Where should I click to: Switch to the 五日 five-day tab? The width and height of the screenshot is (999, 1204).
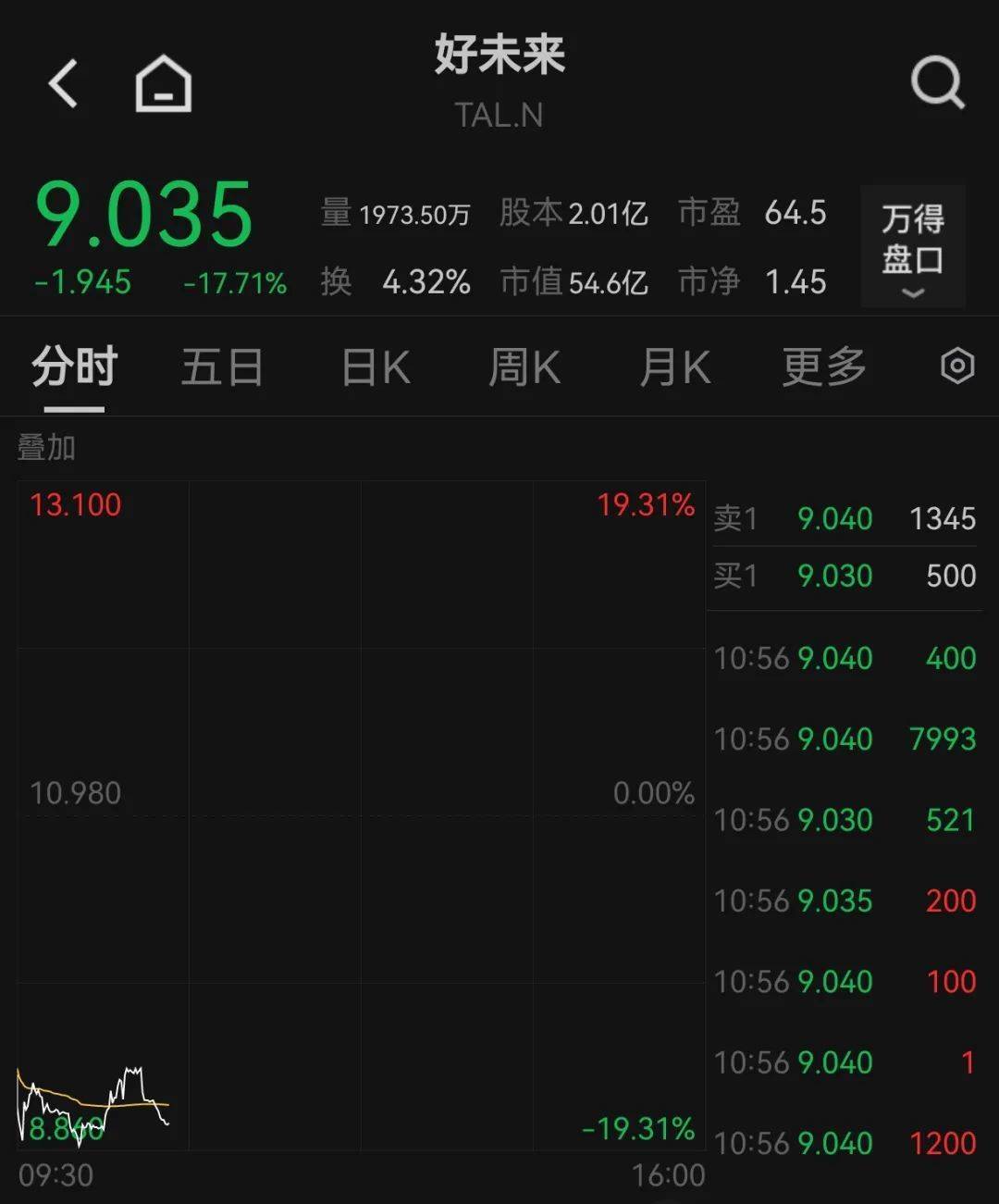point(222,367)
